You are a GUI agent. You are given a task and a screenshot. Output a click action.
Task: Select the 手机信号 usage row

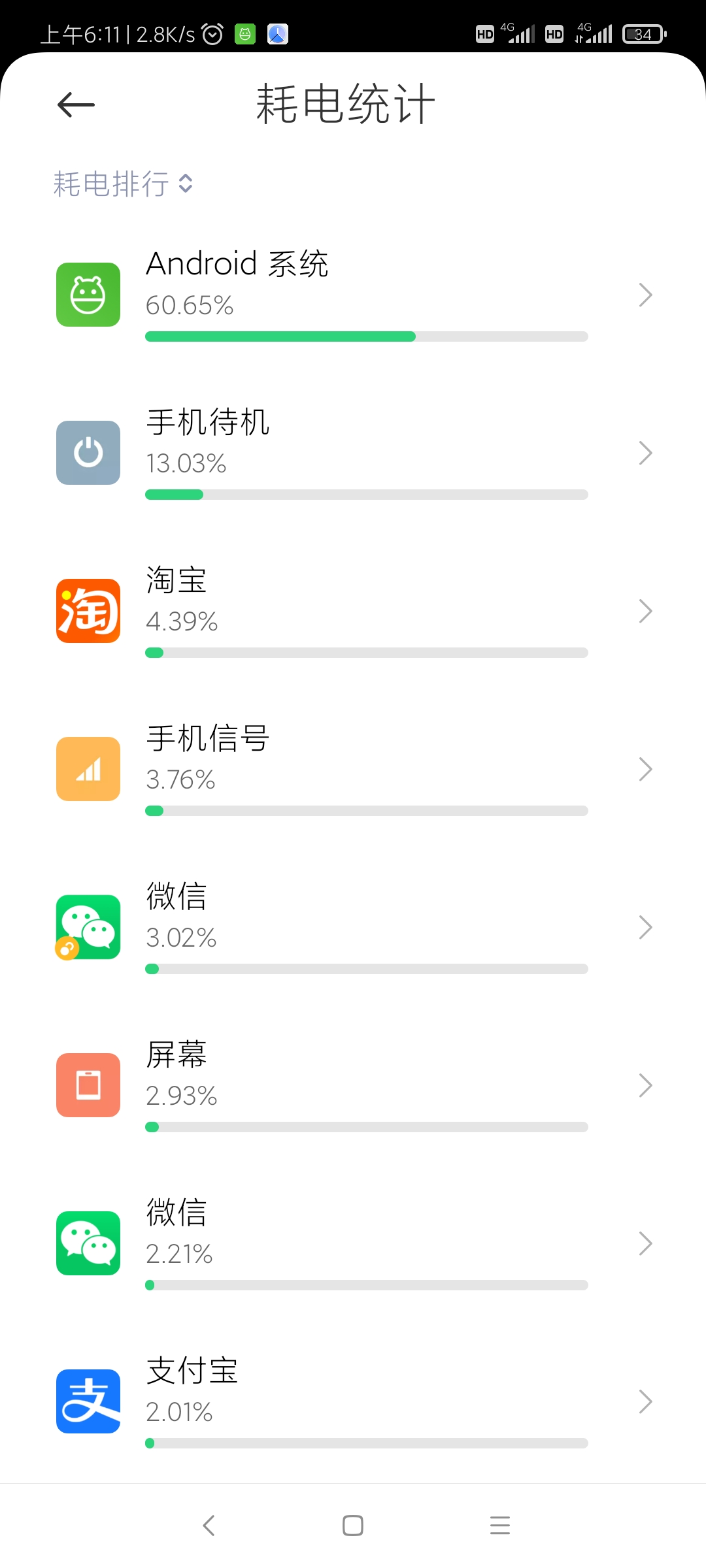click(353, 770)
